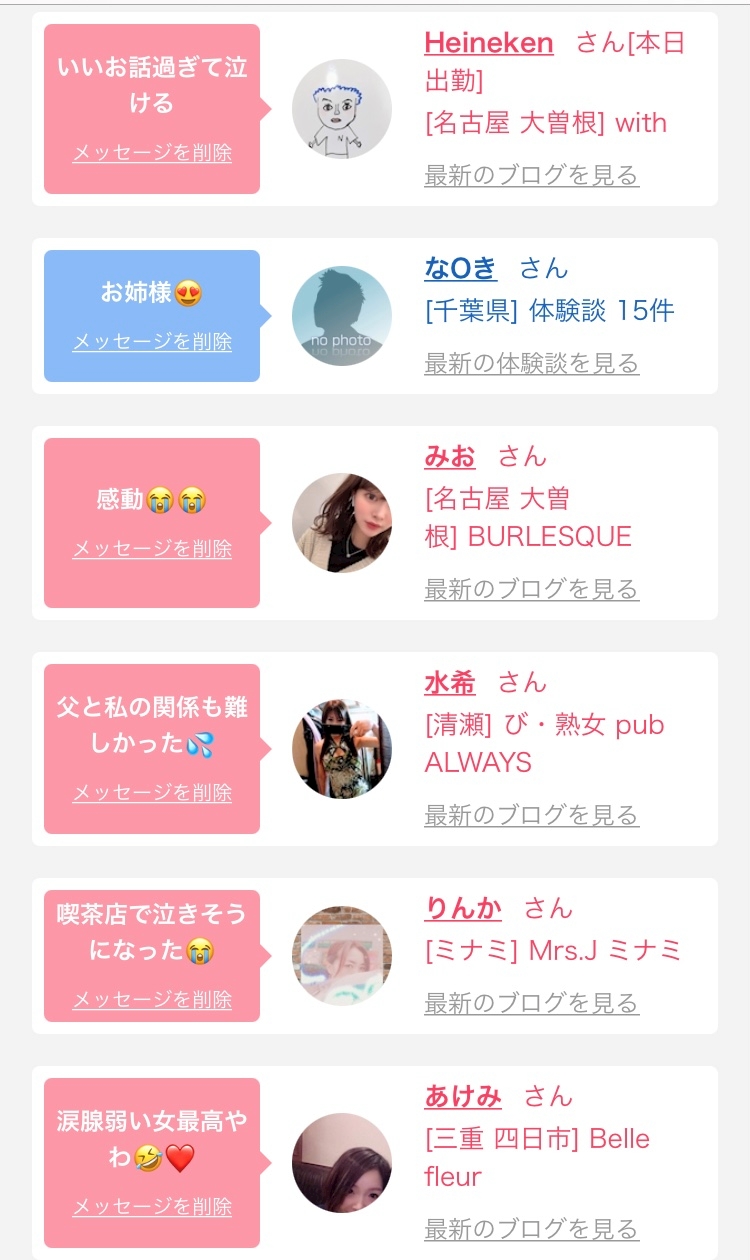Open あけみ's profile link

point(463,1097)
